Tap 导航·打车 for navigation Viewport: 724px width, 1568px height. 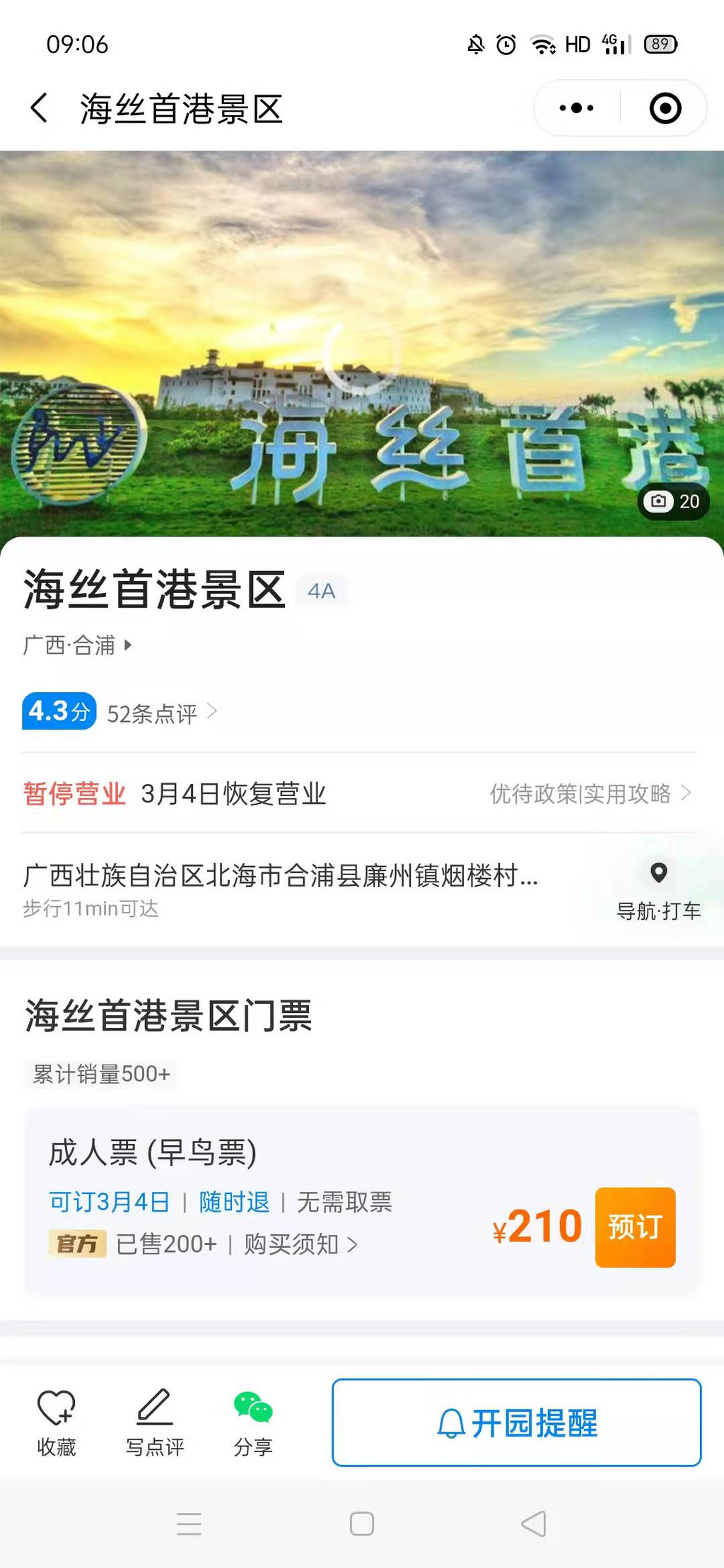pos(658,891)
